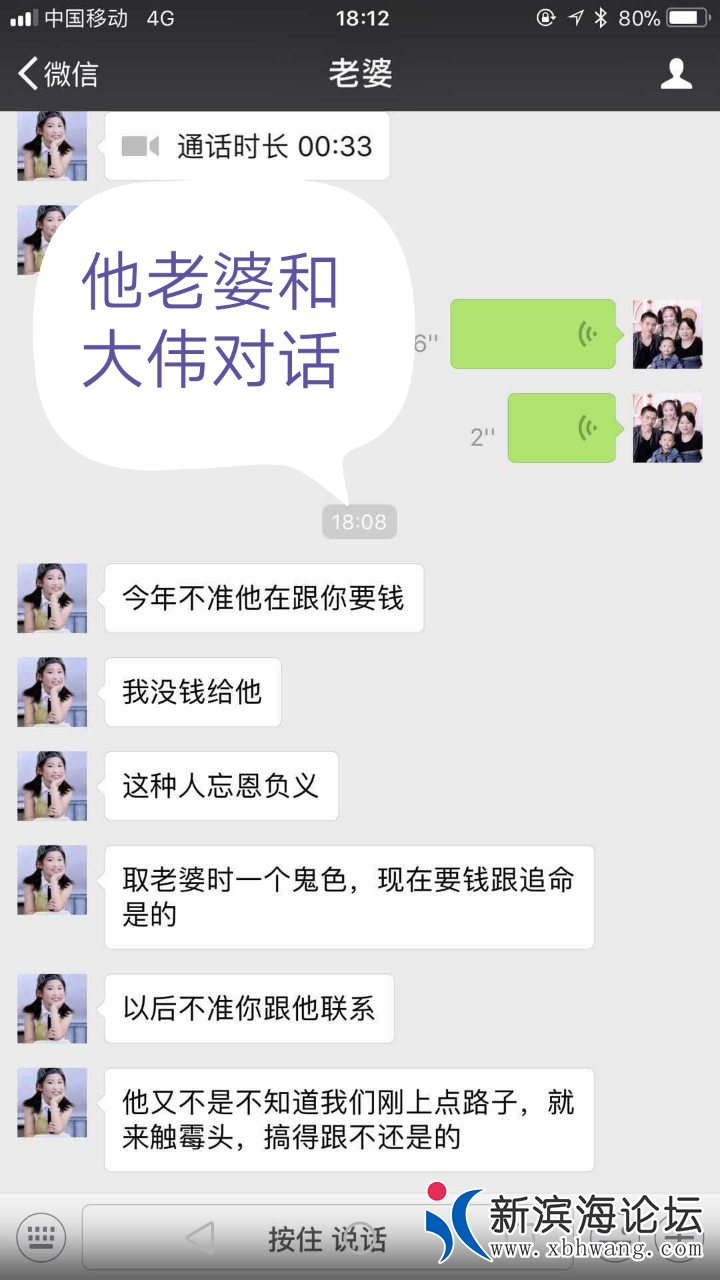
Task: Play the 6-second voice message
Action: pyautogui.click(x=532, y=334)
